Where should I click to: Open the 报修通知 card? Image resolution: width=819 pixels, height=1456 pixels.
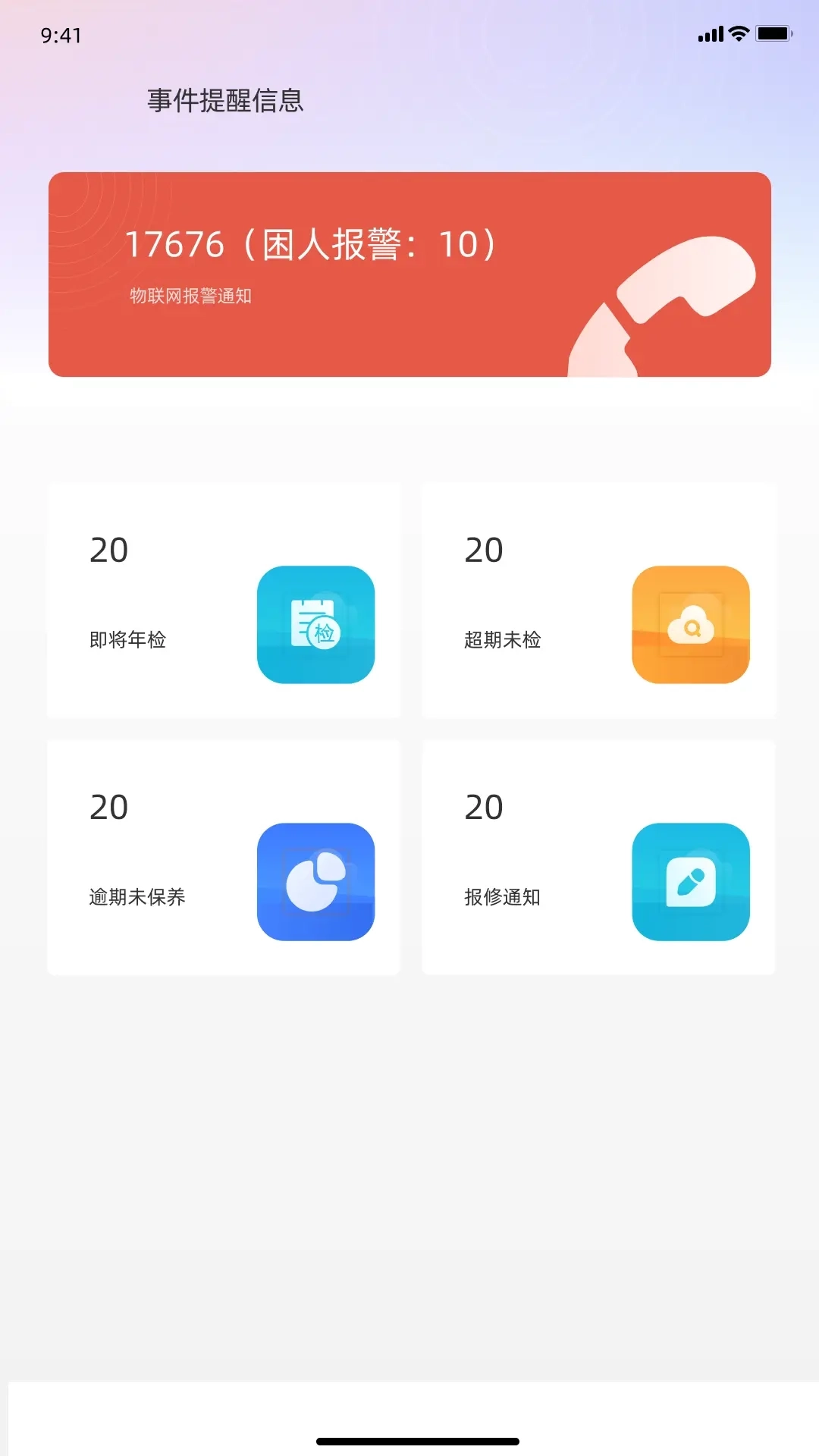[599, 857]
